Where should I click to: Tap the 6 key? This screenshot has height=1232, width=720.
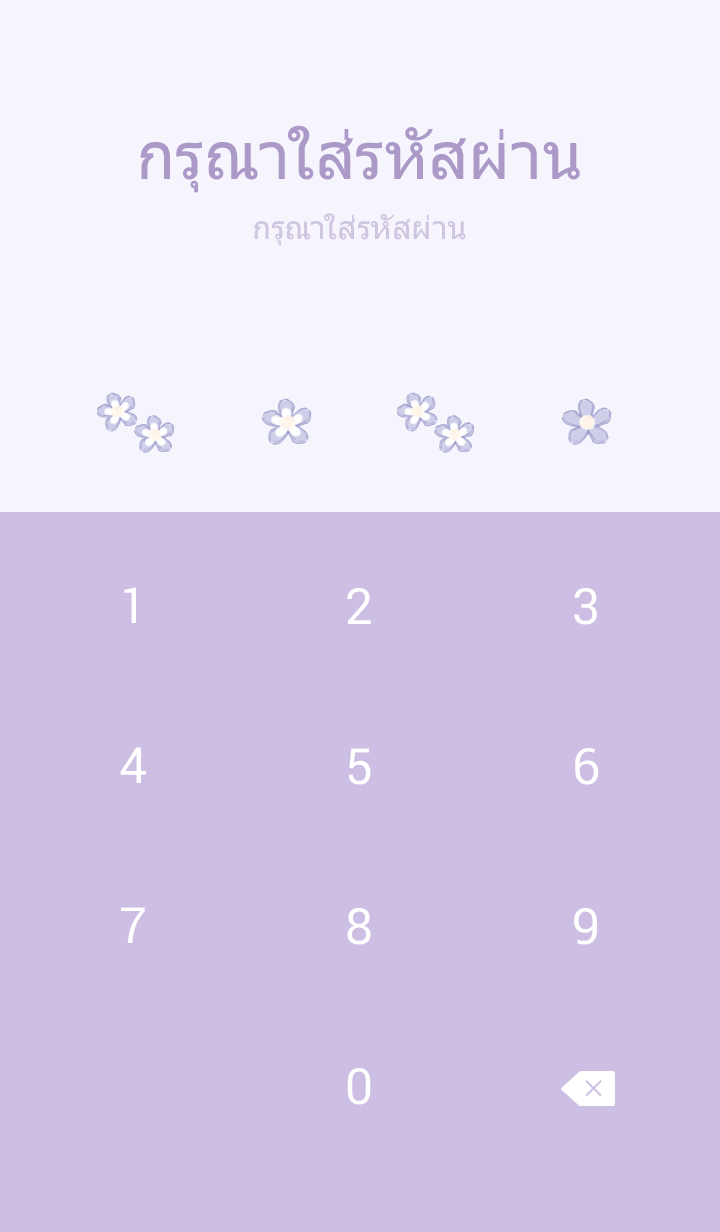tap(586, 767)
